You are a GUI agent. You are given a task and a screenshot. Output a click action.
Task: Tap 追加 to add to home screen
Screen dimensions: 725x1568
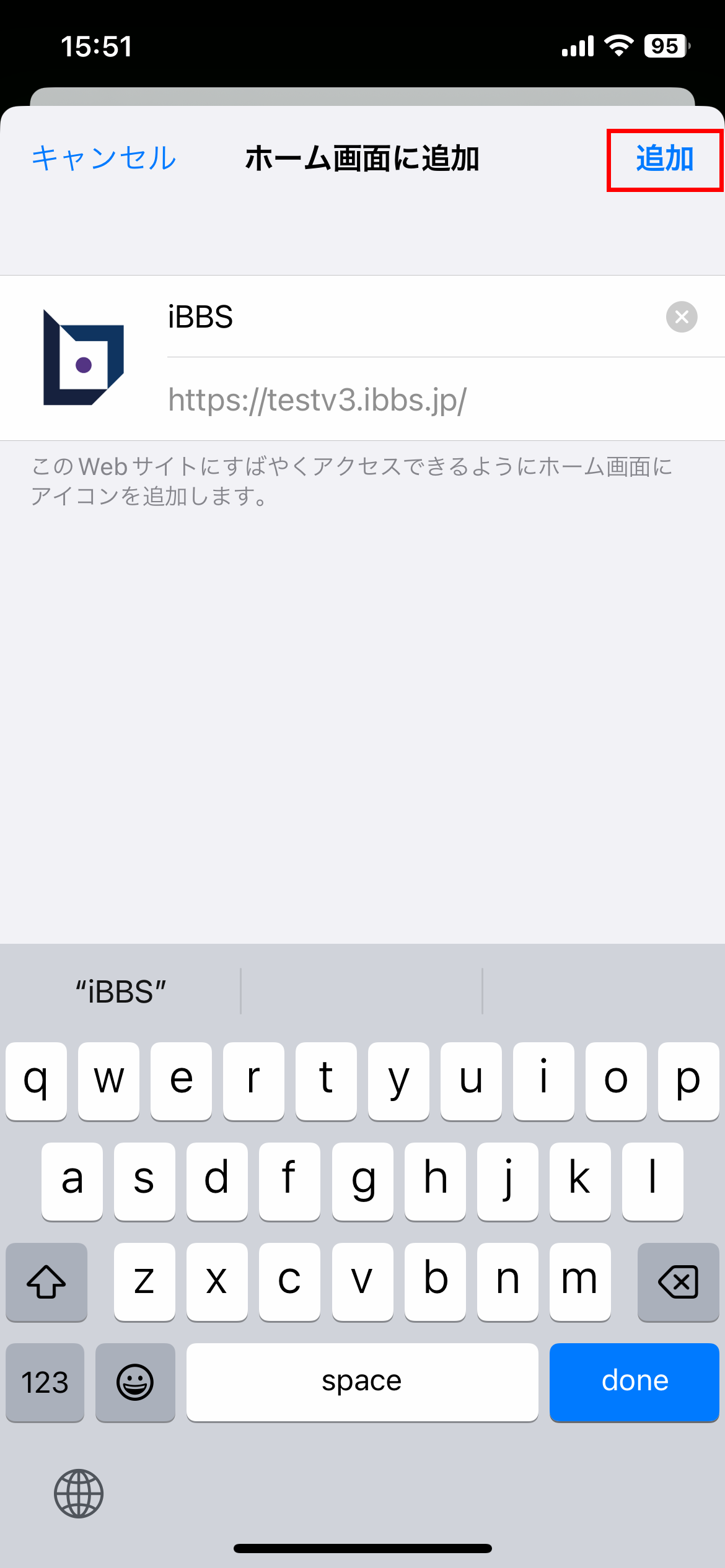coord(664,159)
